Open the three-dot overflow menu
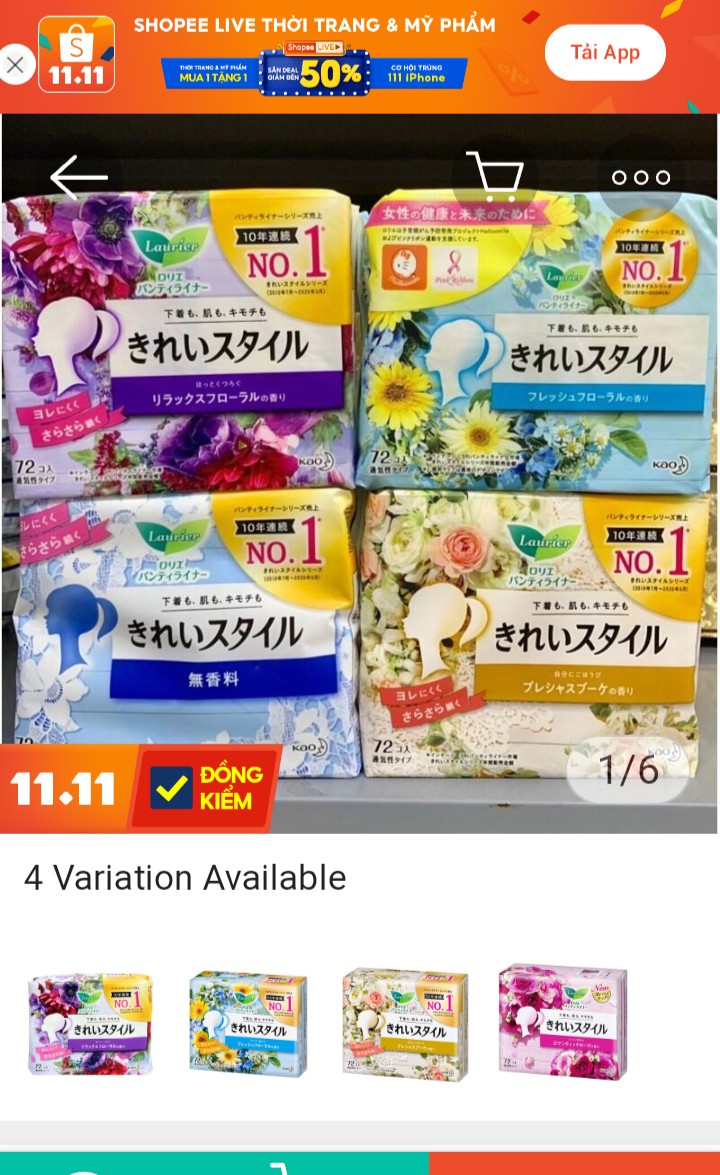 (641, 177)
